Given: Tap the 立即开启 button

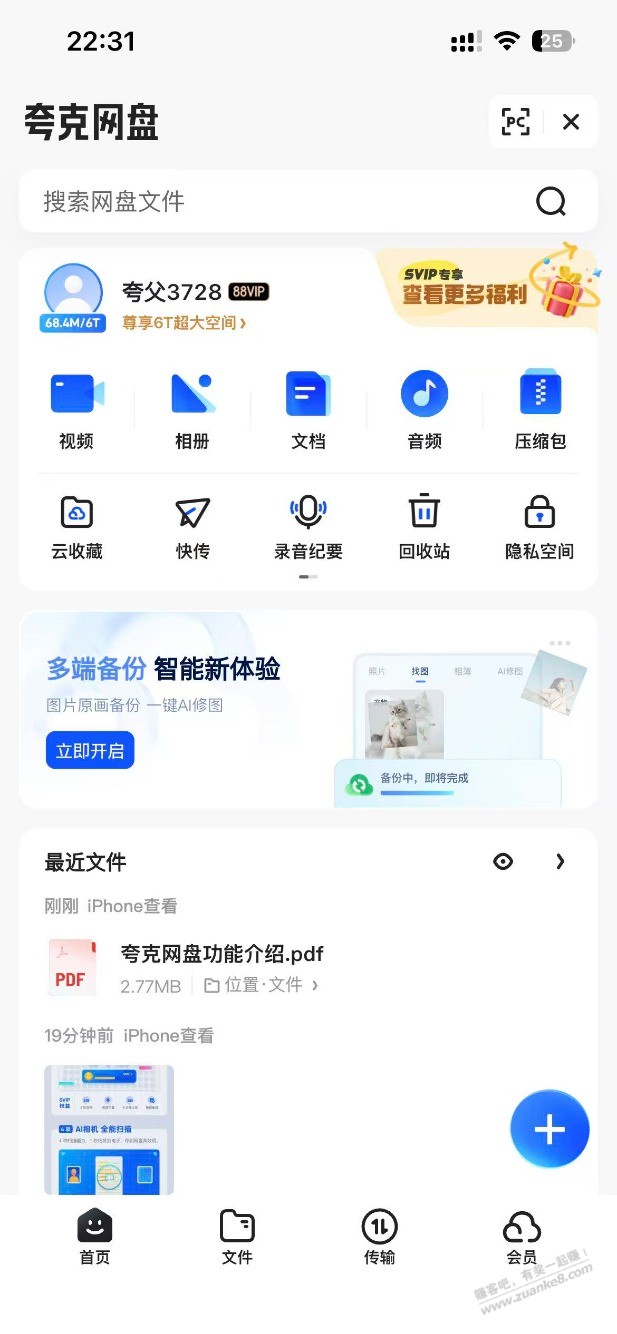Looking at the screenshot, I should [90, 750].
